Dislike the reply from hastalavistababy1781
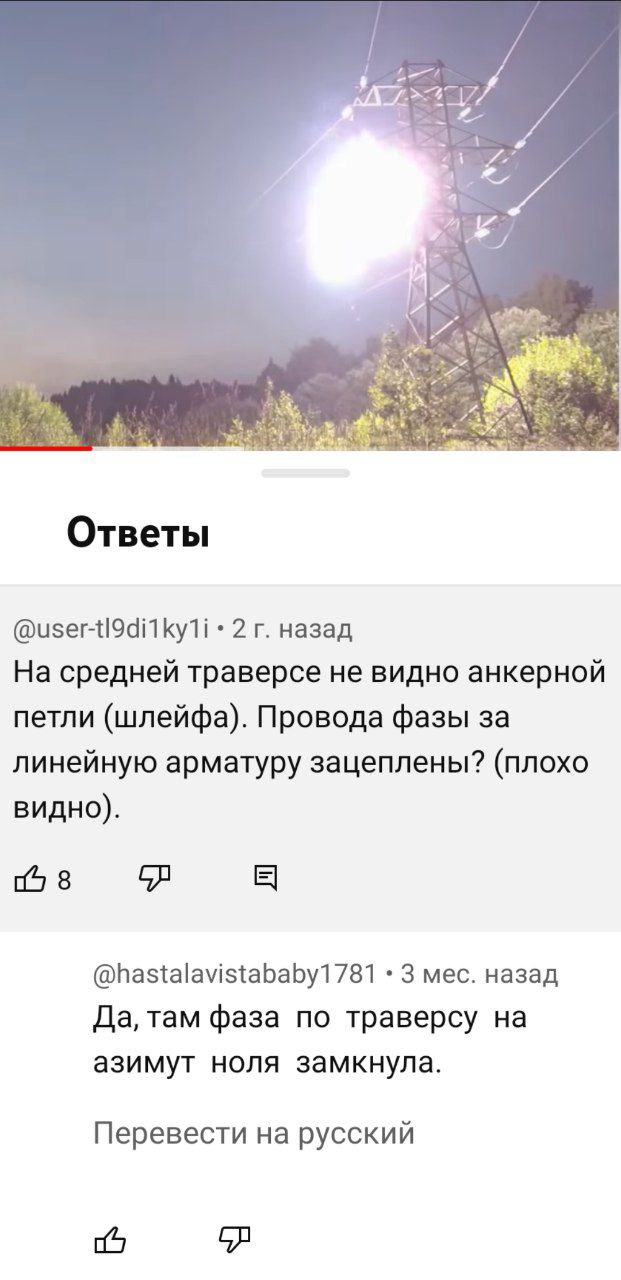 (x=234, y=1240)
